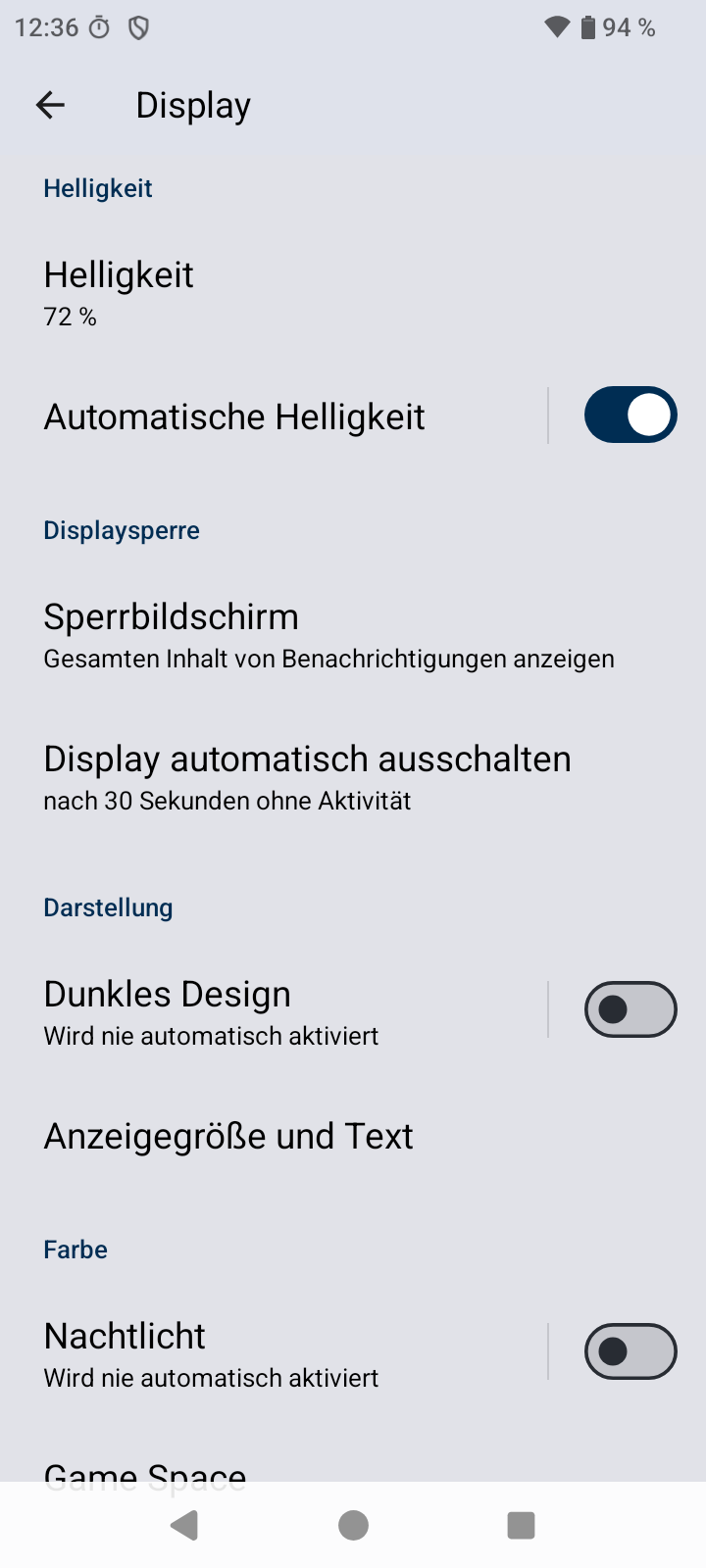
Task: Enable the Dunkles Design switch
Action: [x=630, y=1009]
